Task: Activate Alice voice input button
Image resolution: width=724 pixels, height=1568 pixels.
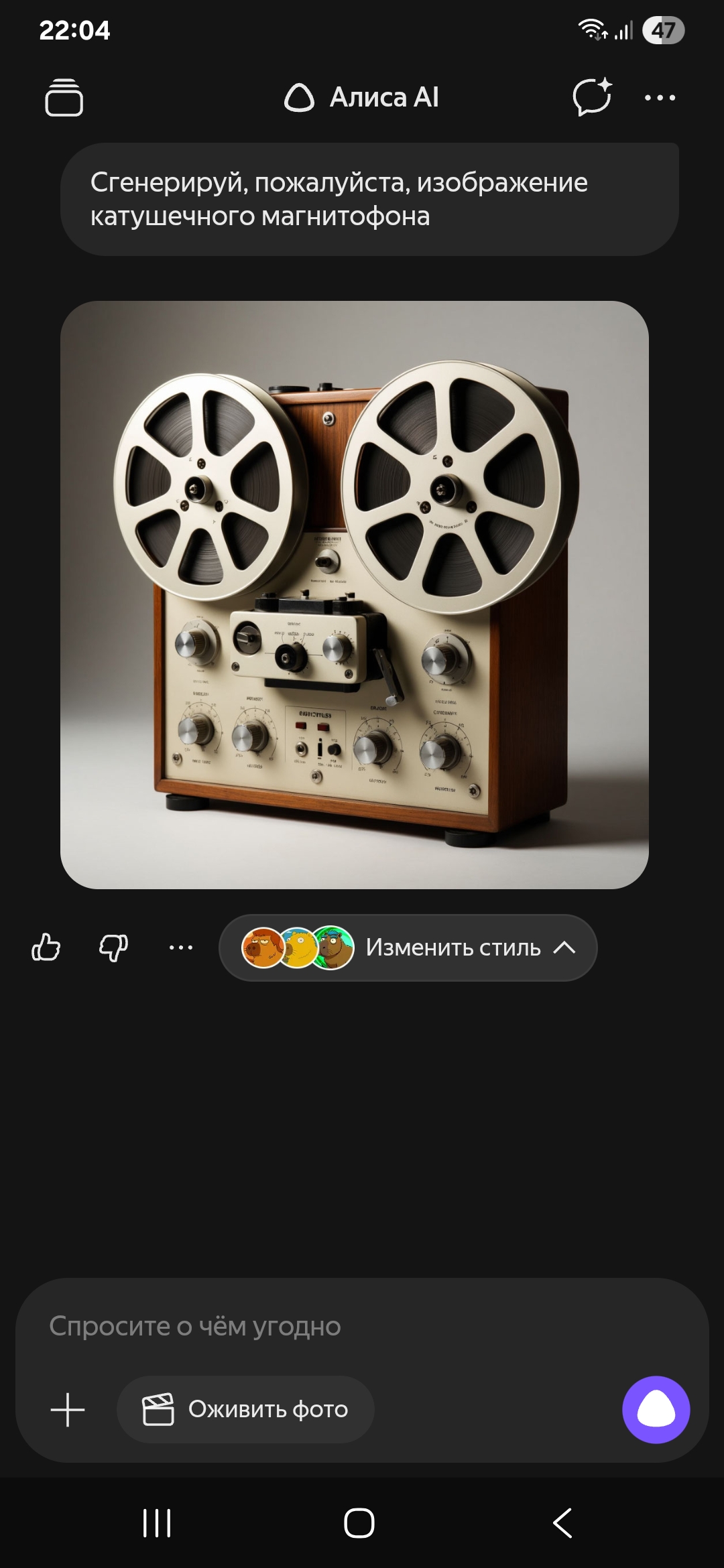Action: [x=656, y=1409]
